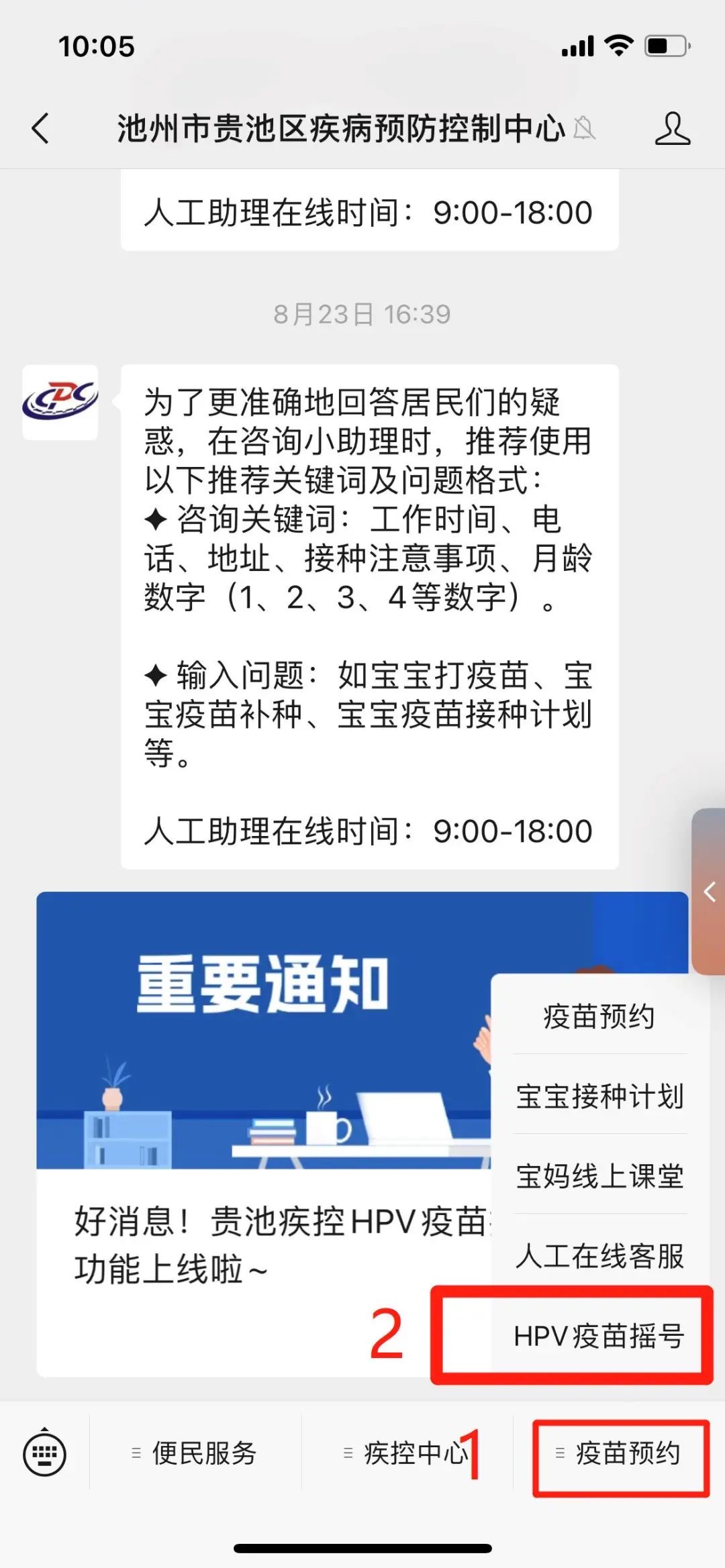Switch to keyboard input mode
Viewport: 725px width, 1568px height.
(44, 1454)
